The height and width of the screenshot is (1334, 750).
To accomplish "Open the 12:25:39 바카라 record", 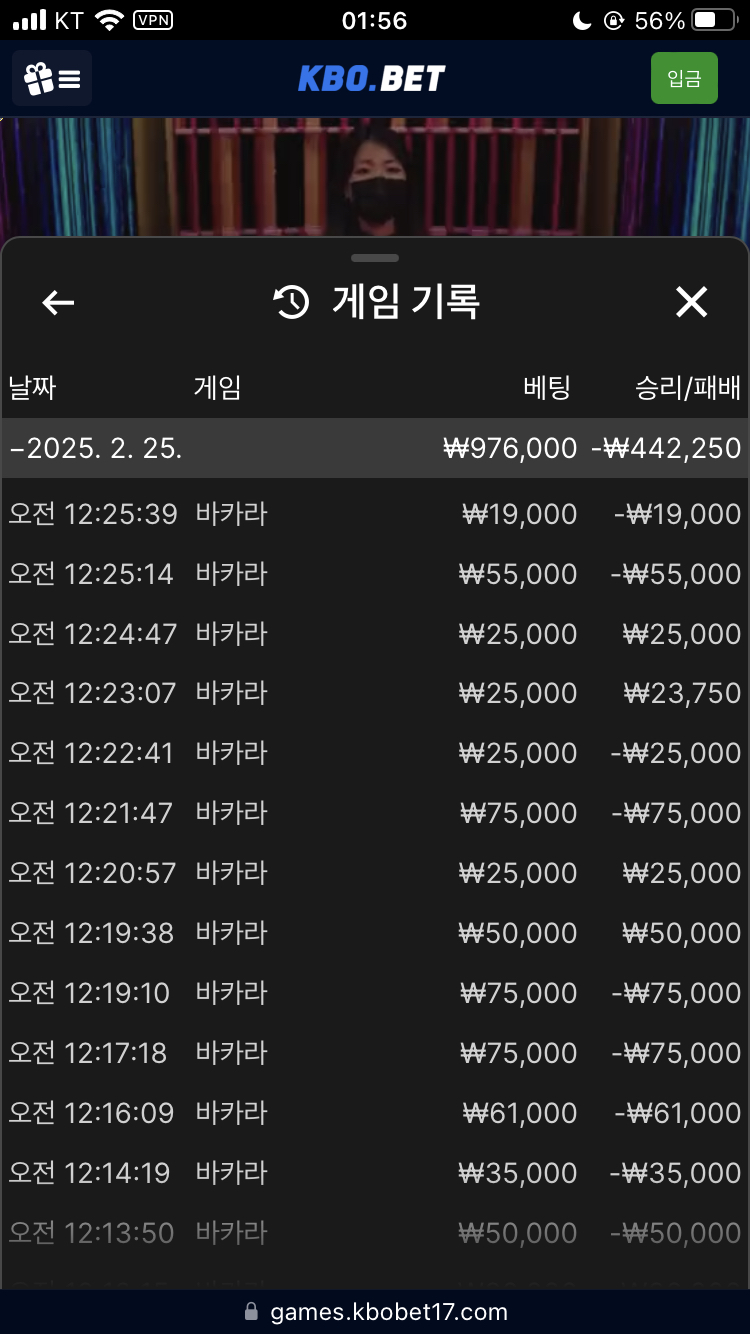I will click(375, 514).
